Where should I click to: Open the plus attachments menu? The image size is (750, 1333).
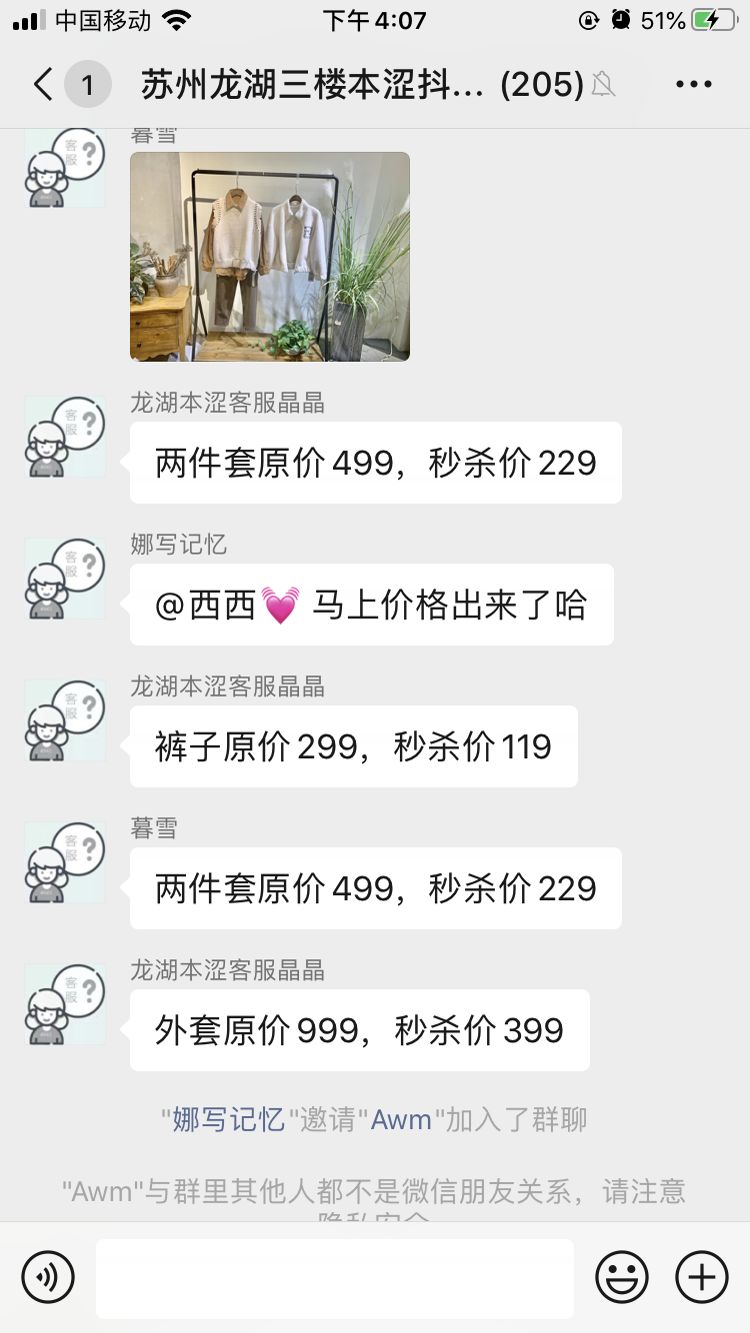[702, 1277]
